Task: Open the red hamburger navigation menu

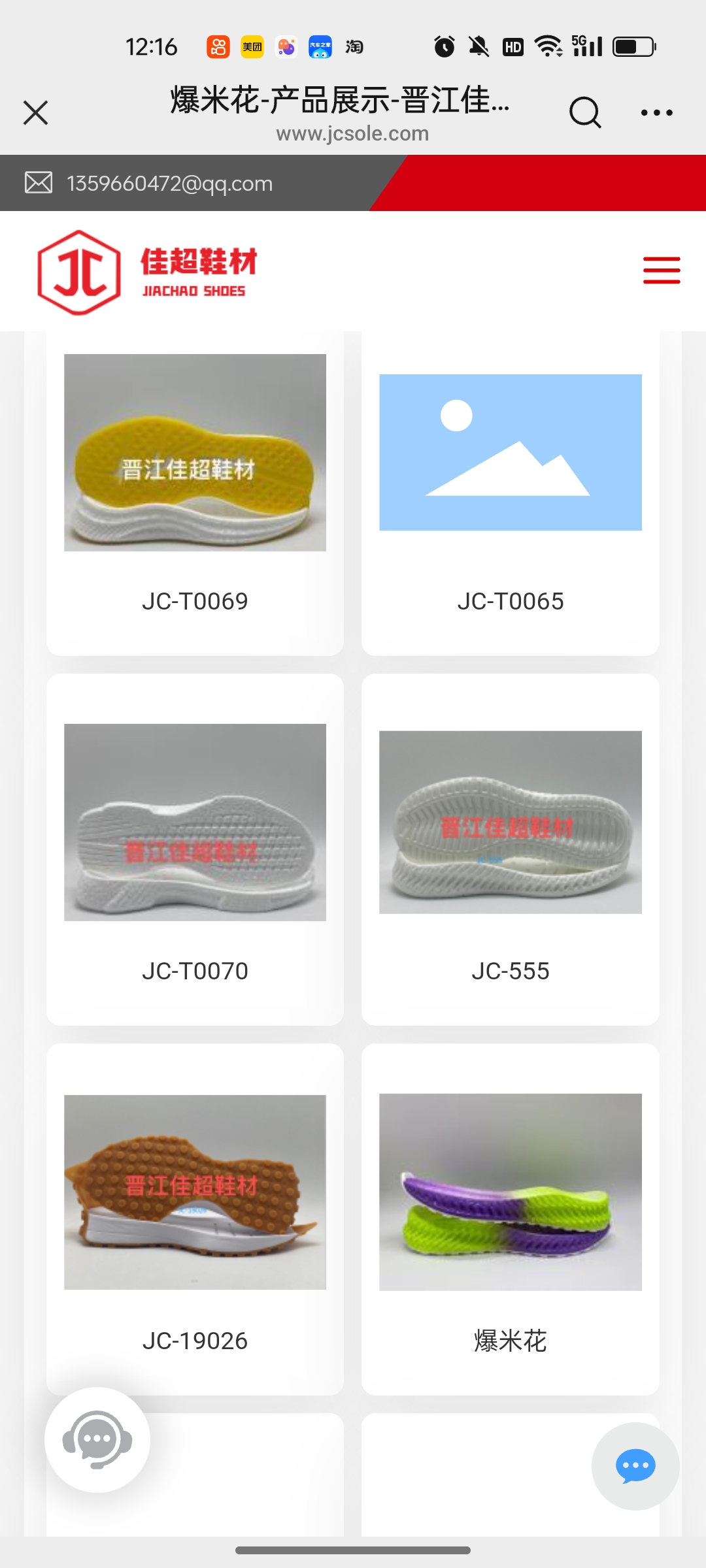Action: coord(662,270)
